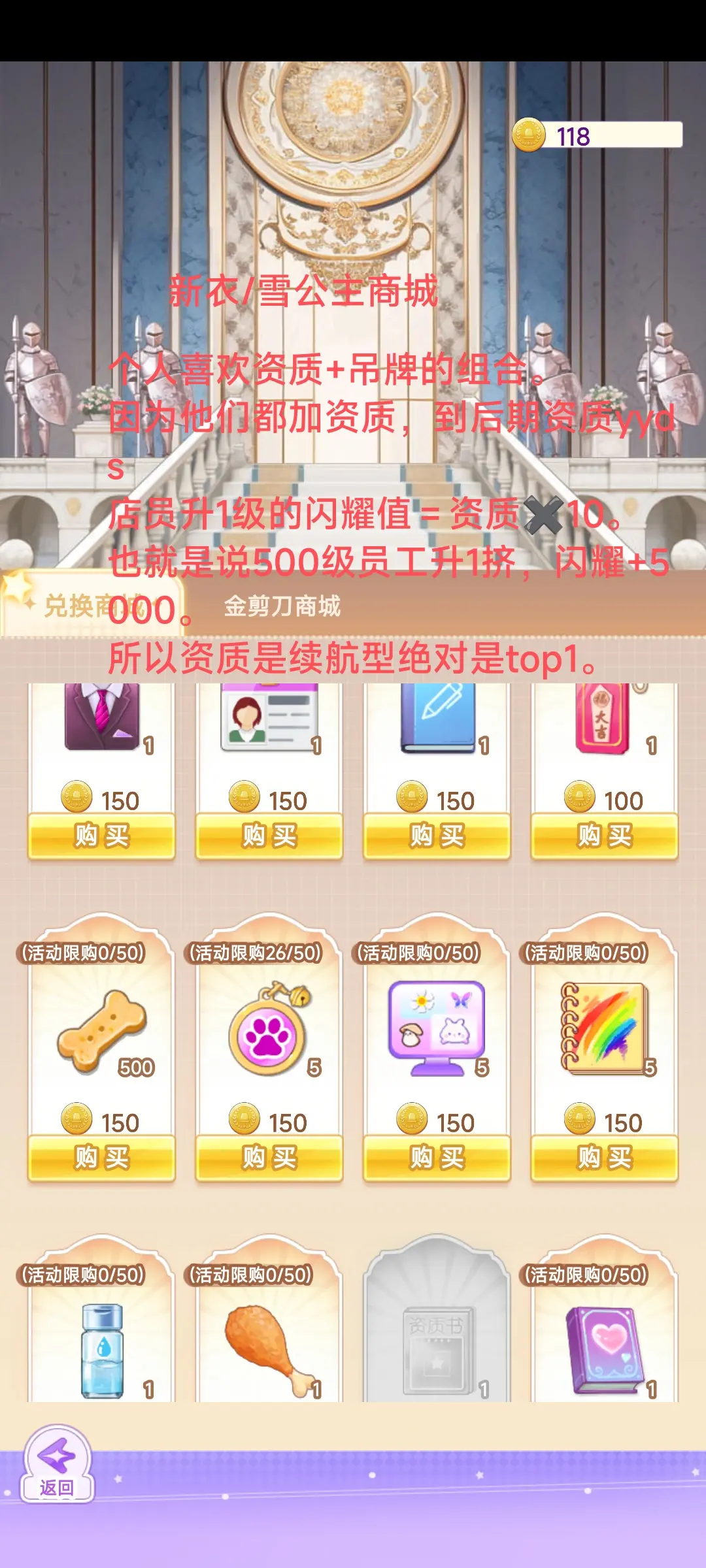Buy the purple suit for 150 coins
Image resolution: width=706 pixels, height=1568 pixels.
(101, 836)
